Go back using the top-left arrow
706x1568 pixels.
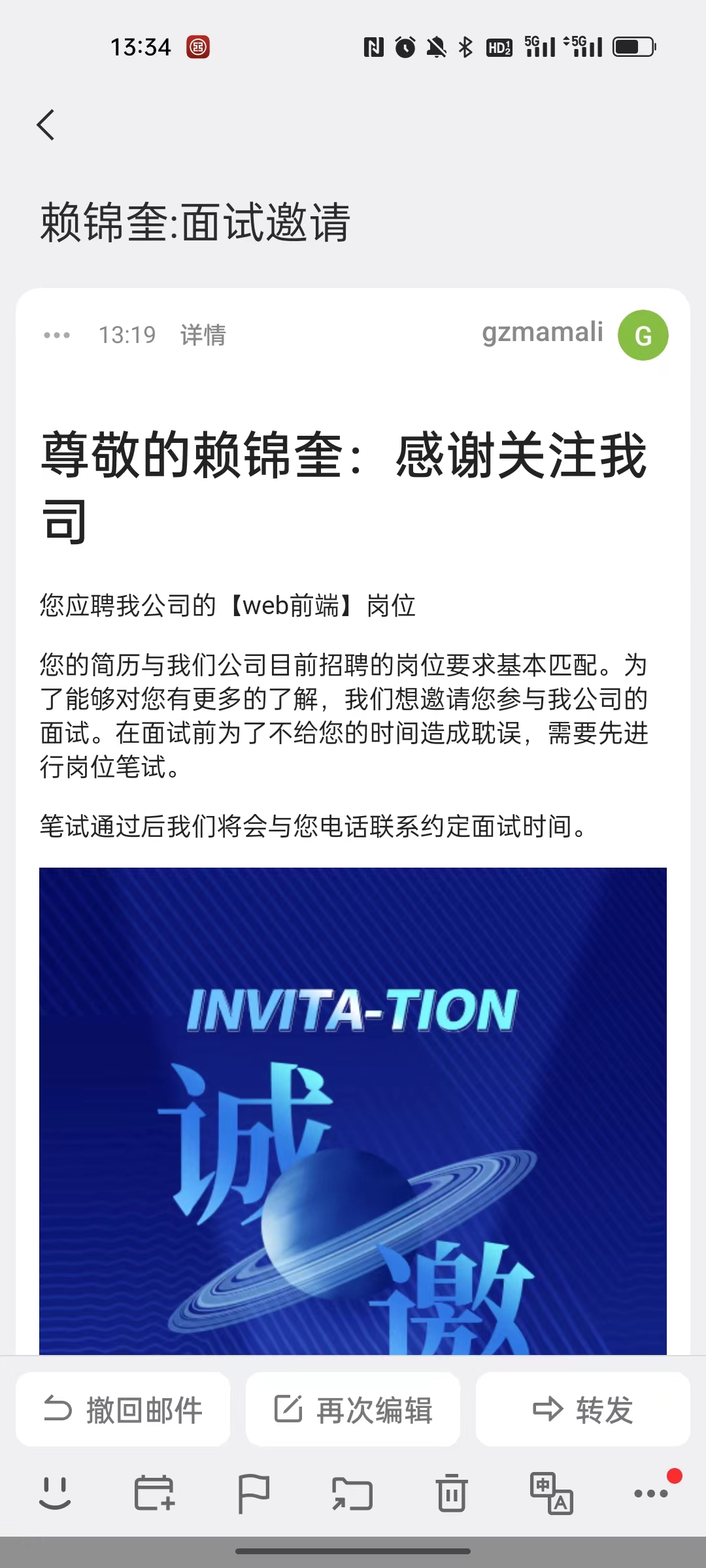(x=46, y=125)
